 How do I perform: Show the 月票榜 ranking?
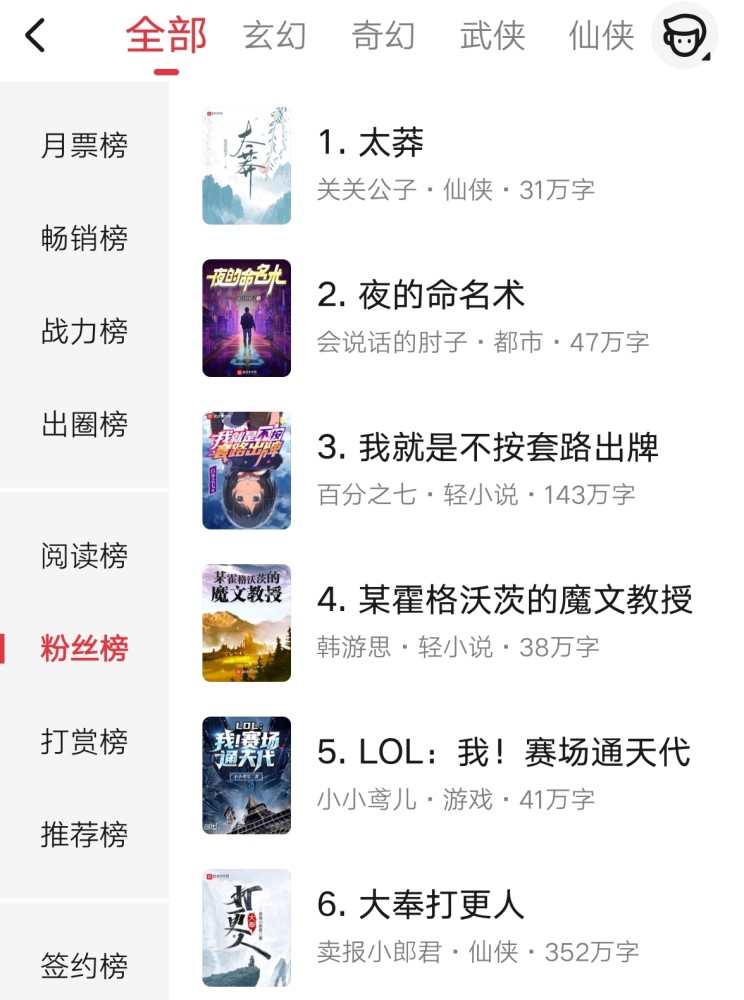click(x=85, y=146)
